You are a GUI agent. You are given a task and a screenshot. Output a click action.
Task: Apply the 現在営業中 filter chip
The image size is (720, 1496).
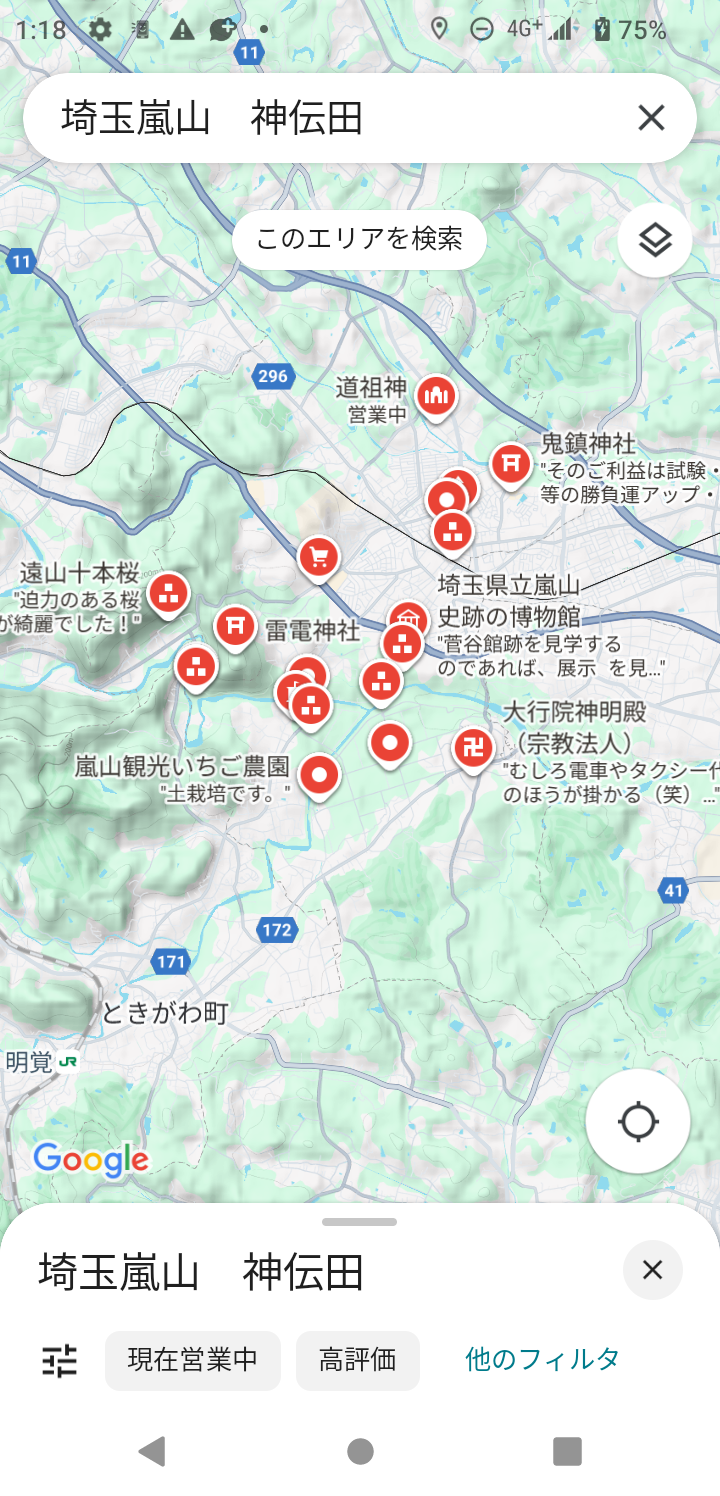point(192,1360)
